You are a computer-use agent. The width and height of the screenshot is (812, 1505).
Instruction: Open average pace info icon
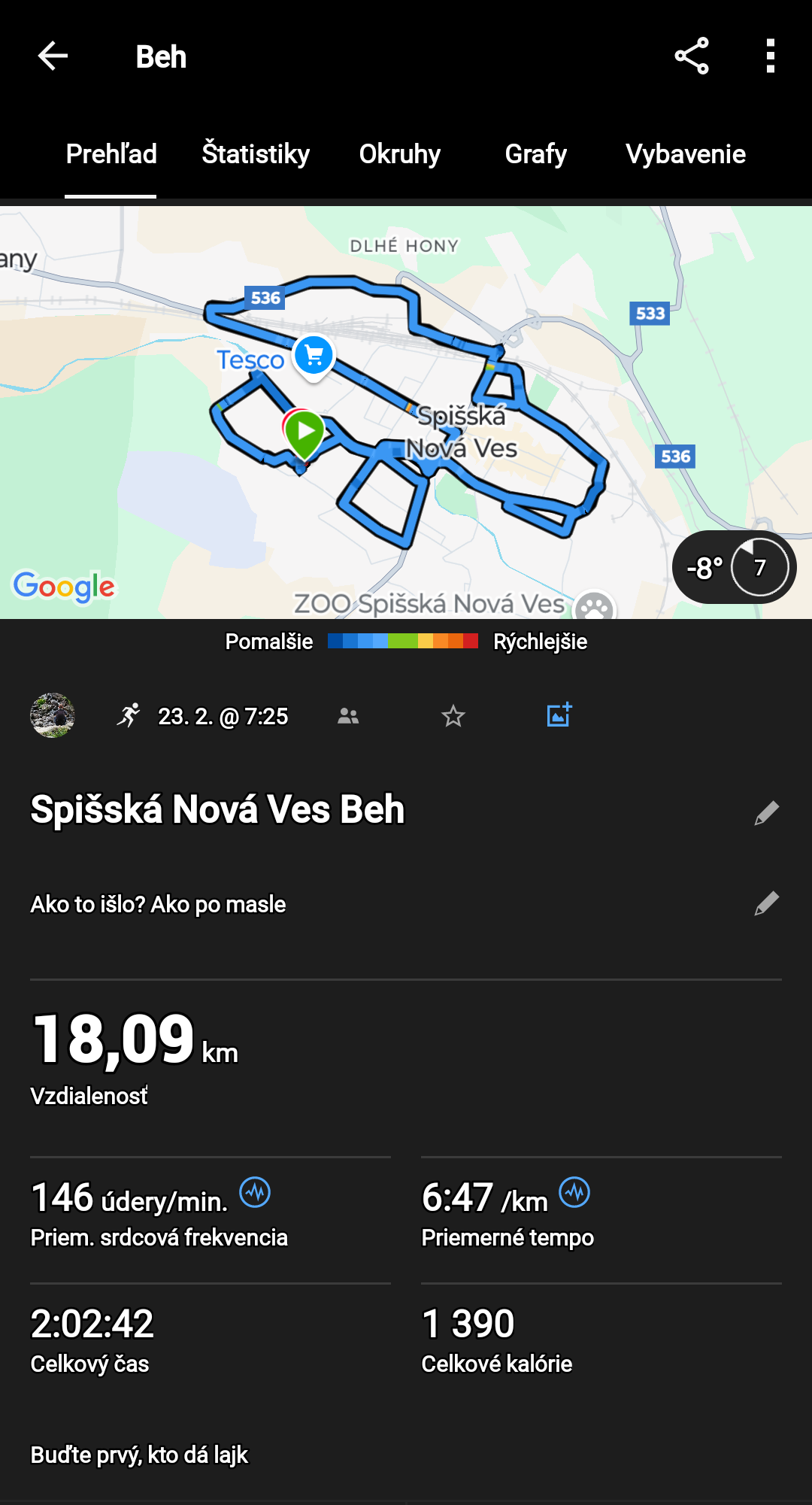(574, 1192)
